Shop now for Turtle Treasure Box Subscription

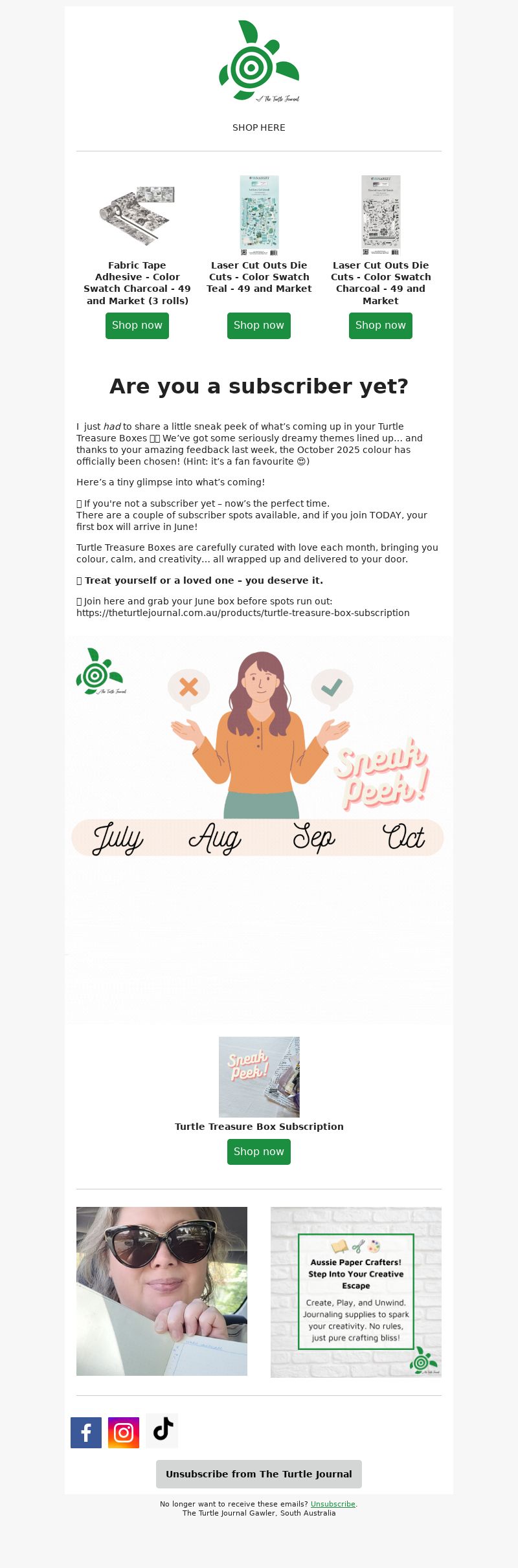pyautogui.click(x=258, y=1151)
